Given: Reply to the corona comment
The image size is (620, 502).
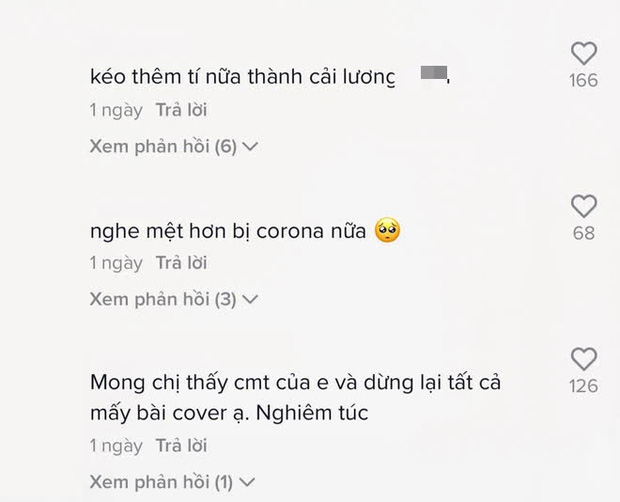Looking at the screenshot, I should pyautogui.click(x=181, y=263).
